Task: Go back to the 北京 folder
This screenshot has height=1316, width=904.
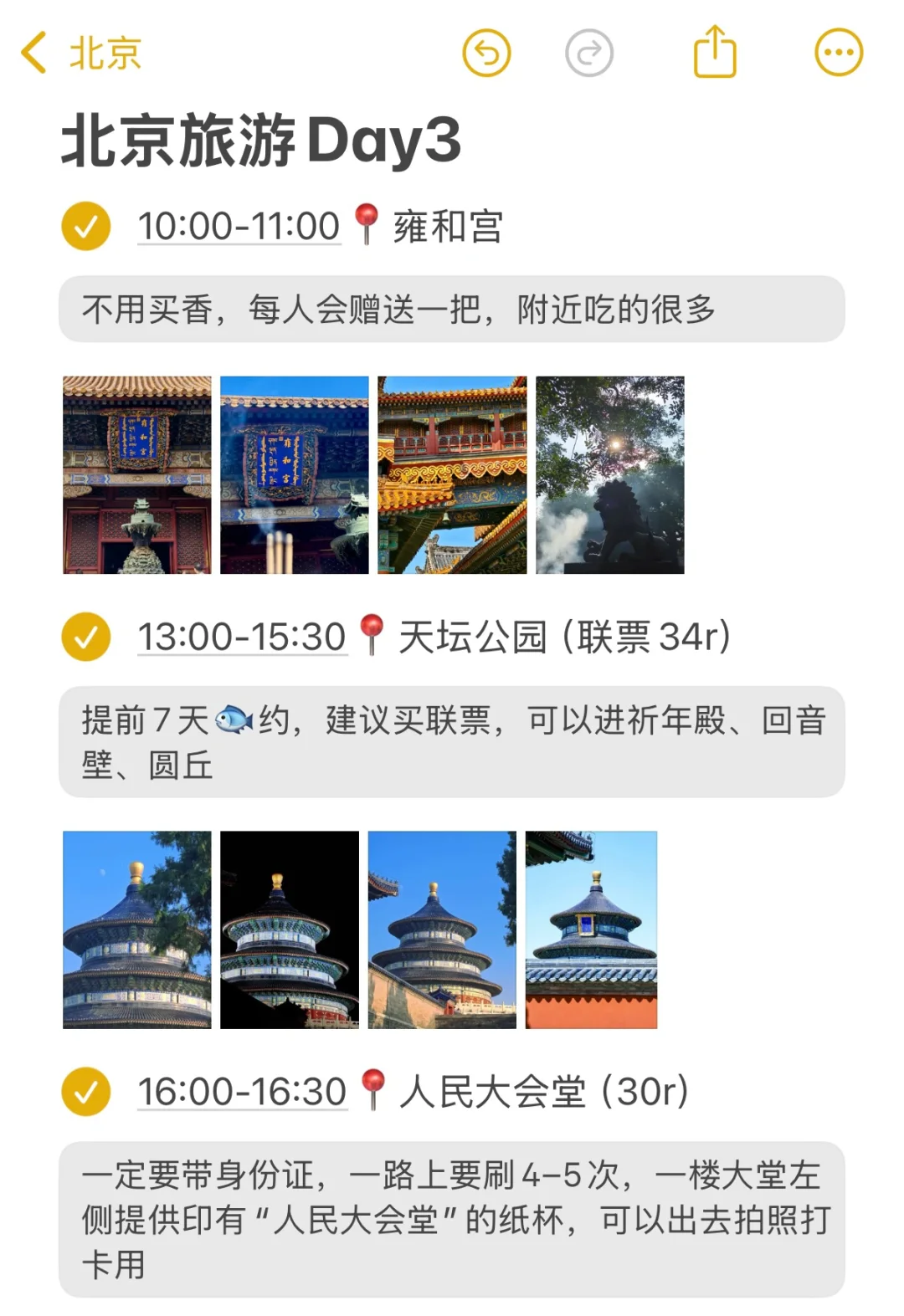Action: (x=81, y=54)
